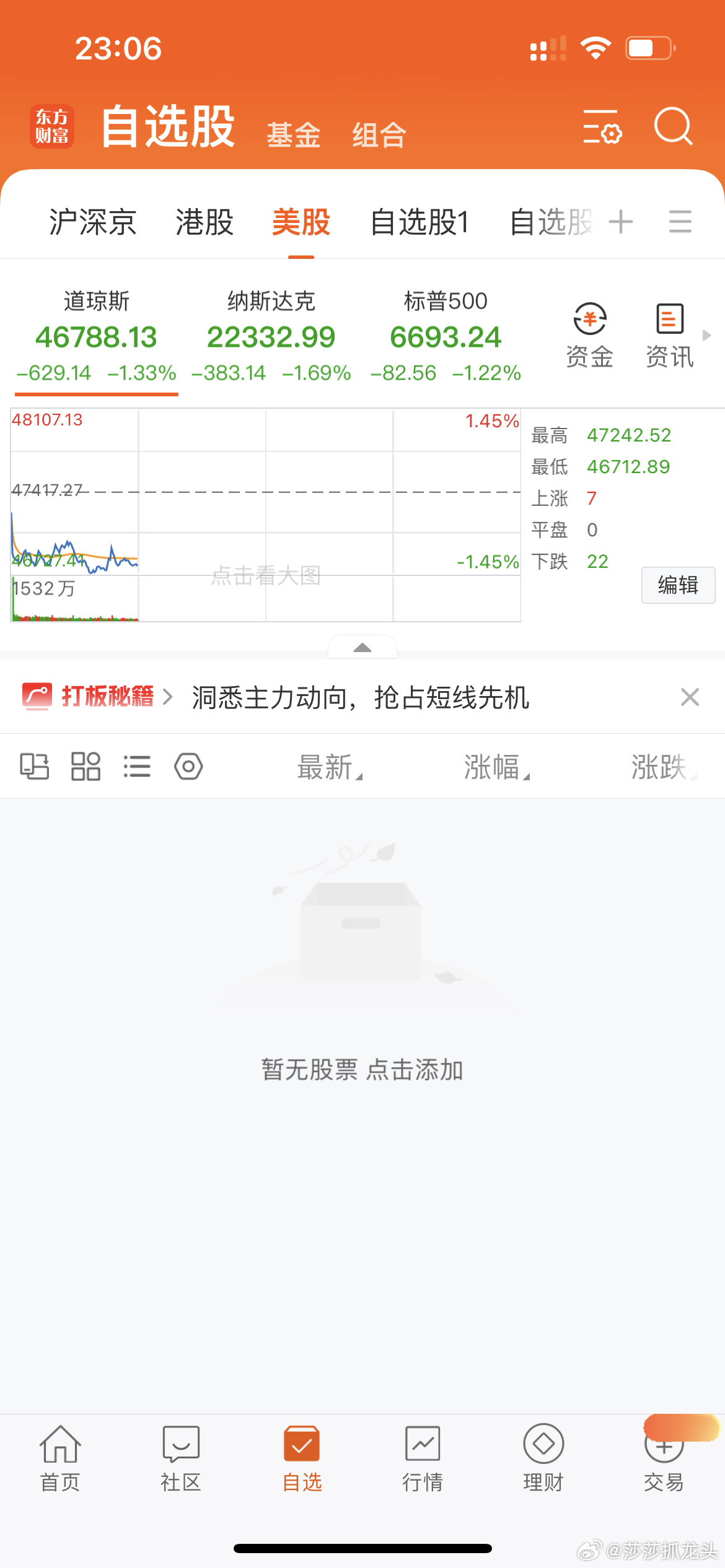Tap the search magnifier icon
725x1568 pixels.
click(673, 128)
